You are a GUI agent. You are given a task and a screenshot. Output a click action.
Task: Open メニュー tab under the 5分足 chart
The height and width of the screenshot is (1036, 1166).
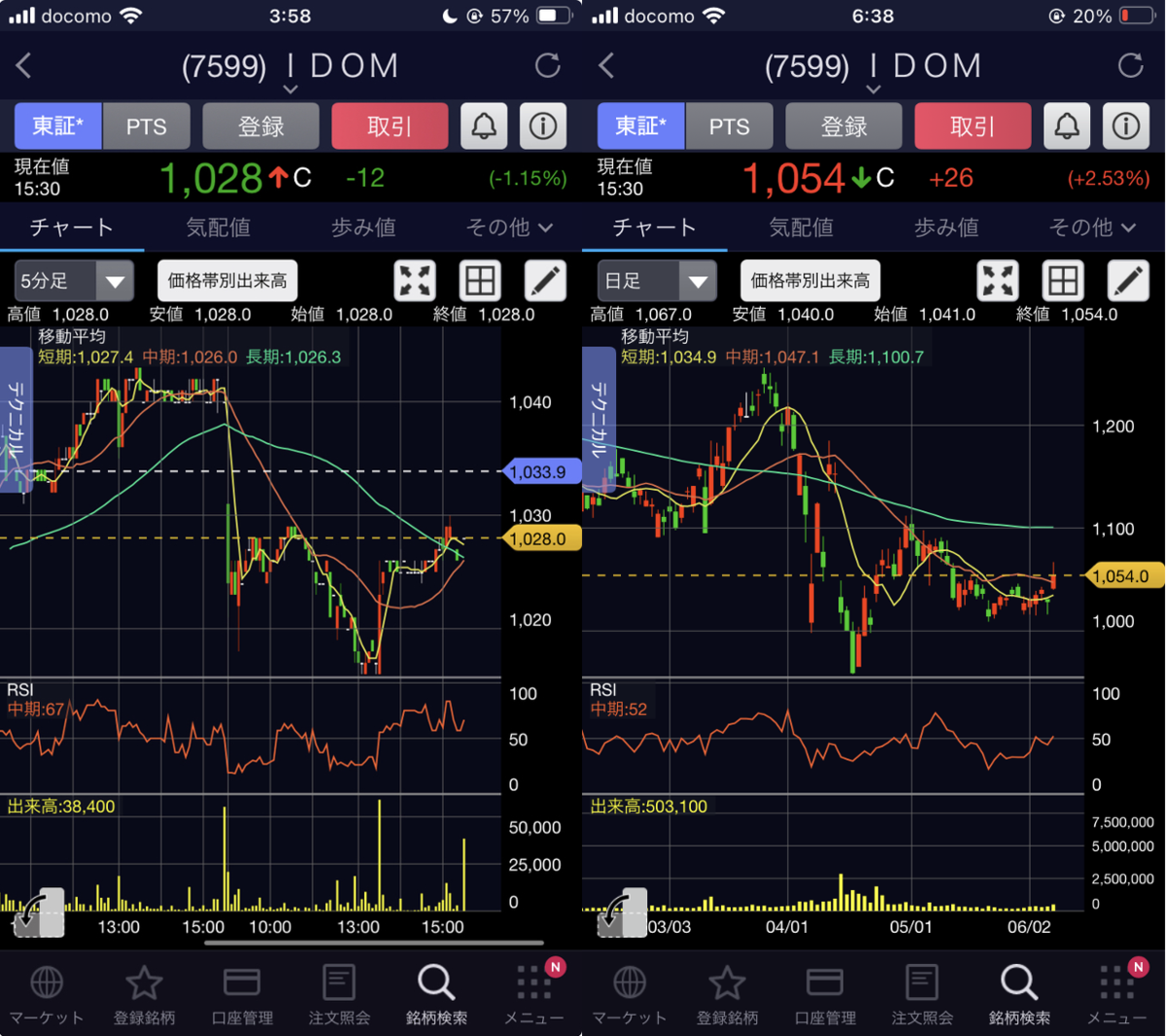[x=533, y=995]
